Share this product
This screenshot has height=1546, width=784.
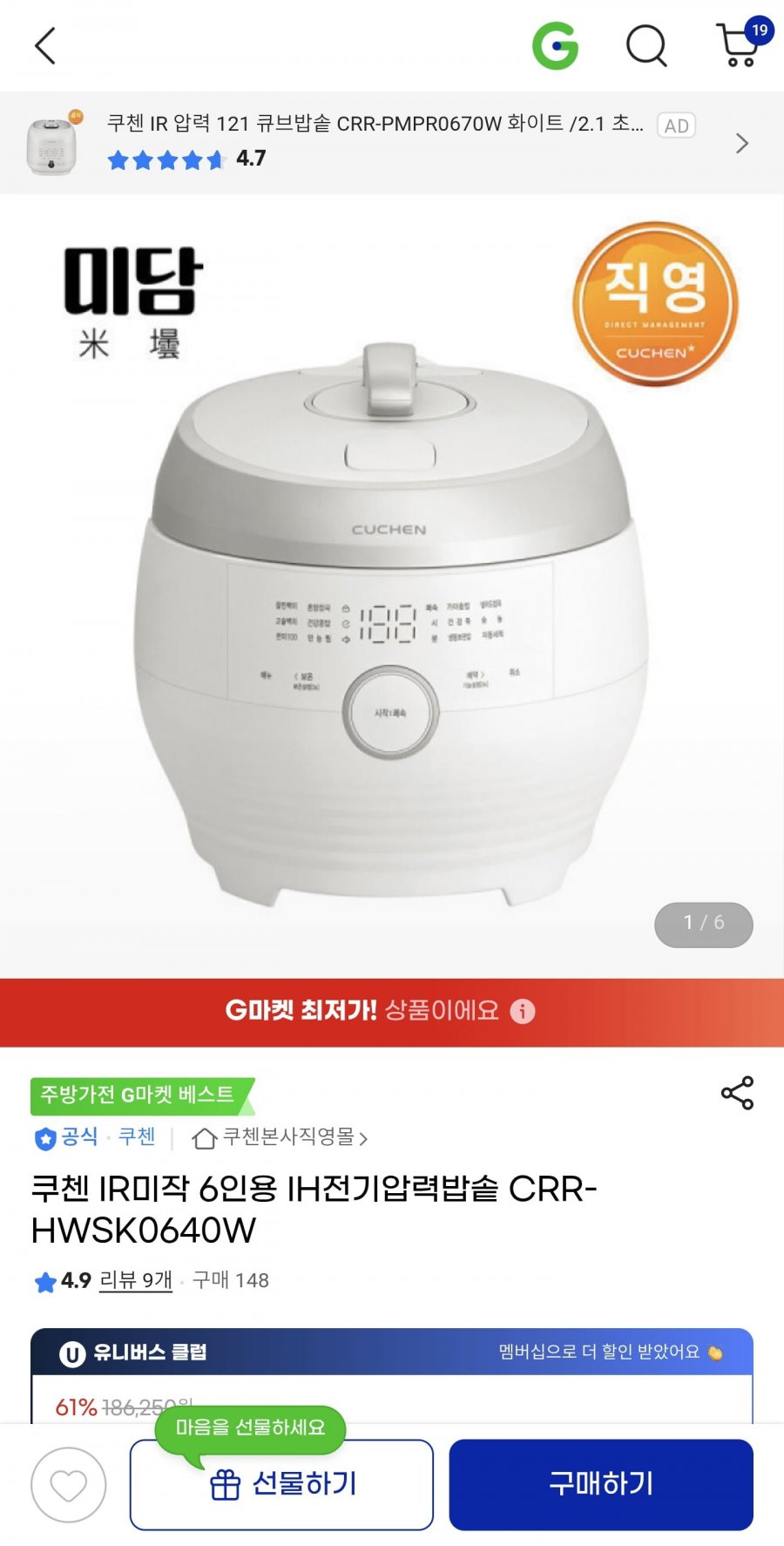[x=737, y=1093]
